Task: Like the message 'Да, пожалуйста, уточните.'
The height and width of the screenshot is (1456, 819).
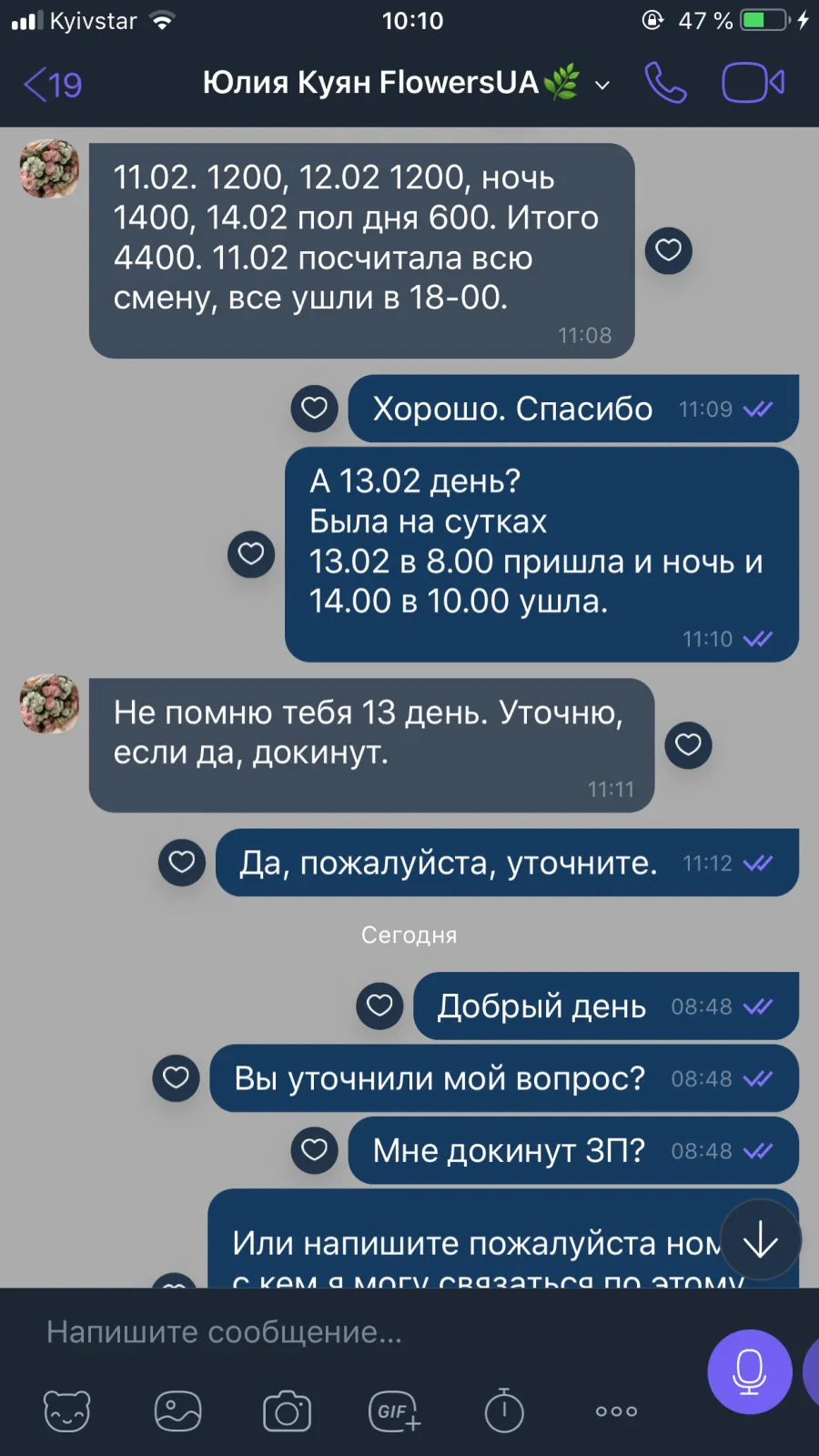Action: pyautogui.click(x=182, y=863)
